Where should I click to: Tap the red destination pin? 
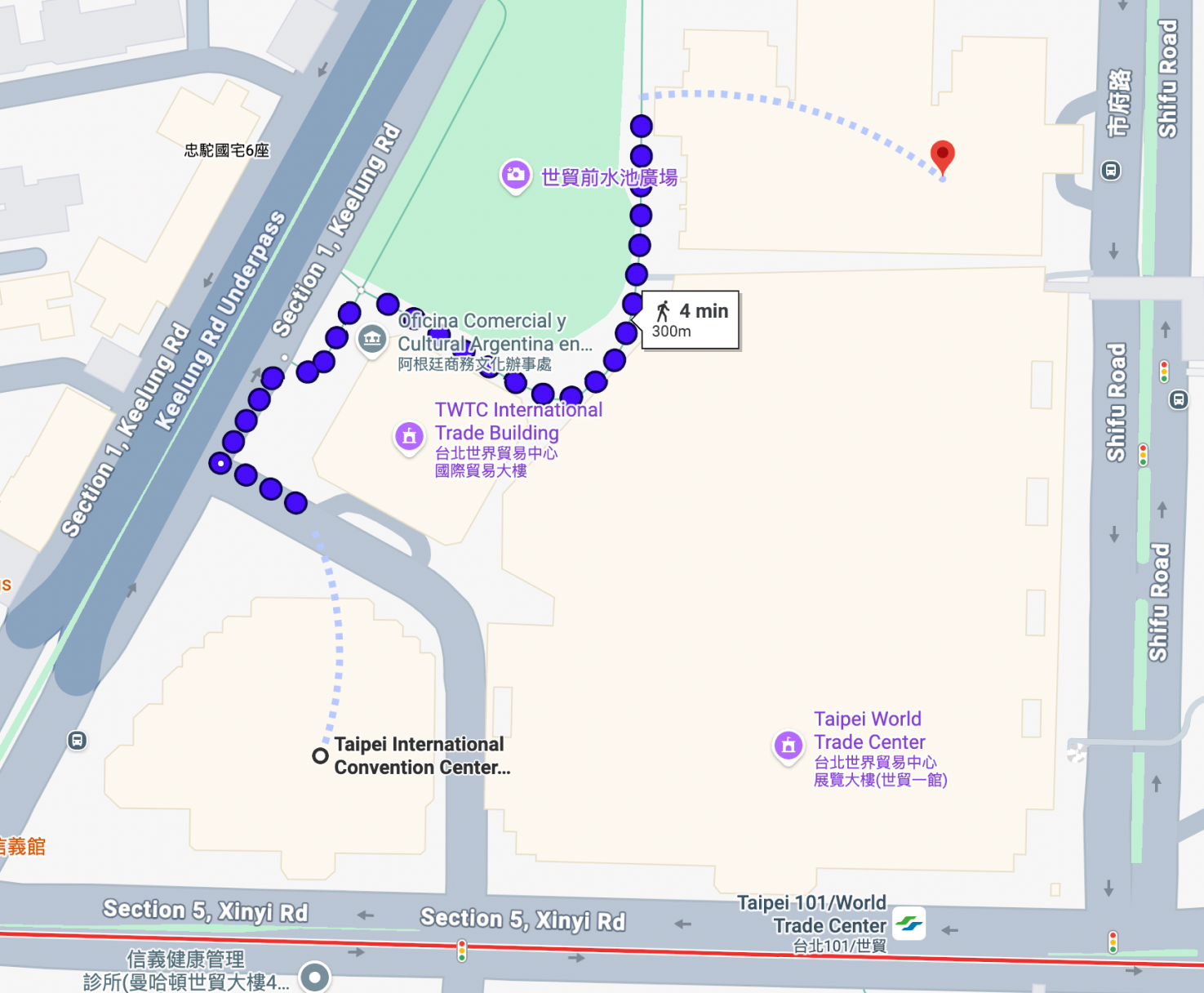click(943, 155)
